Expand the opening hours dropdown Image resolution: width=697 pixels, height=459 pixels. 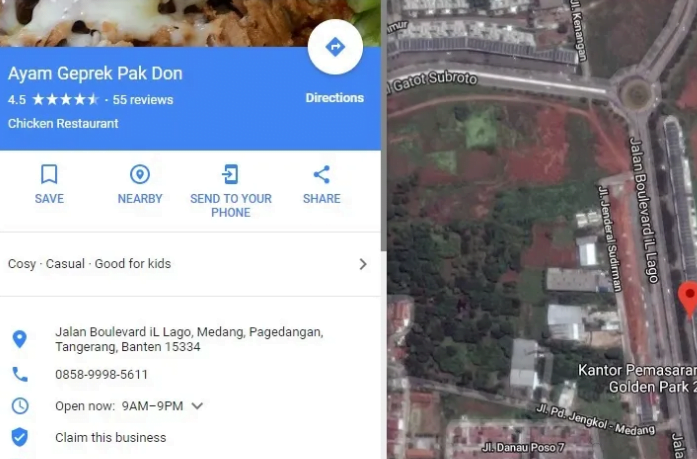tap(197, 406)
